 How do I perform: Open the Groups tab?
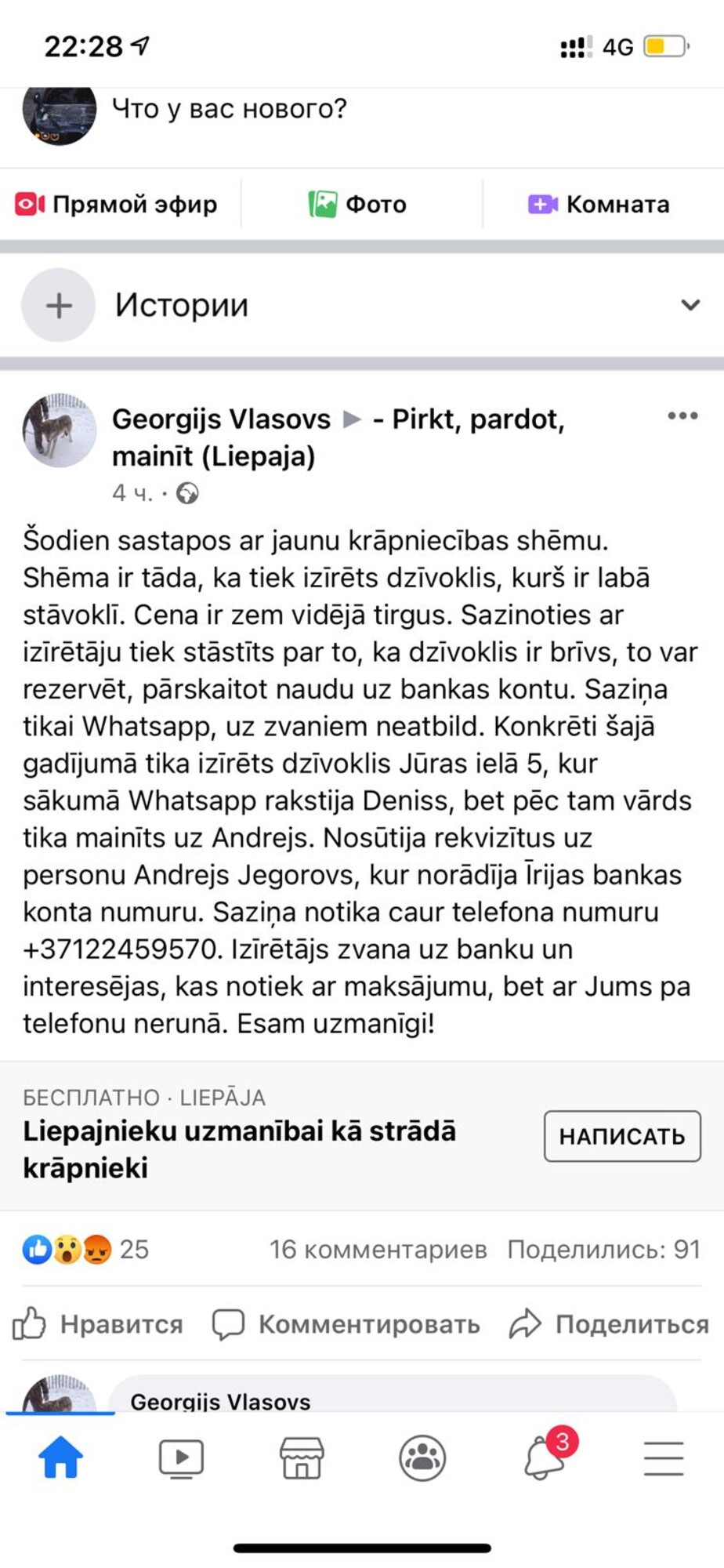[422, 1458]
